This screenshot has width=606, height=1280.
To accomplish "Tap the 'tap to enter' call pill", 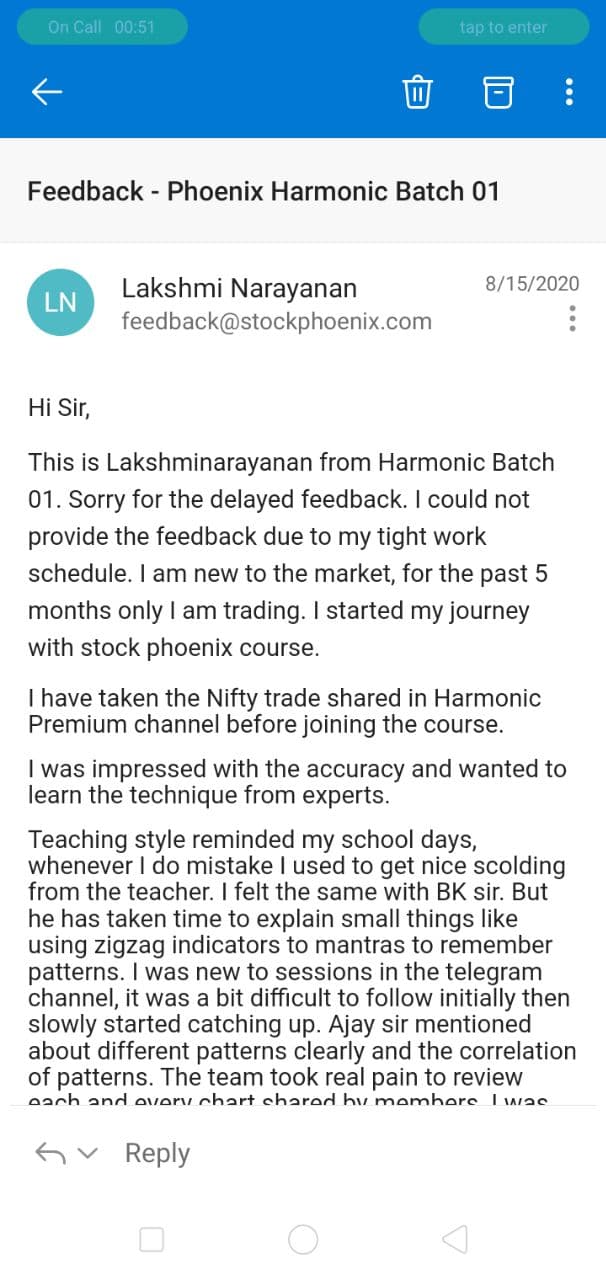I will point(503,27).
